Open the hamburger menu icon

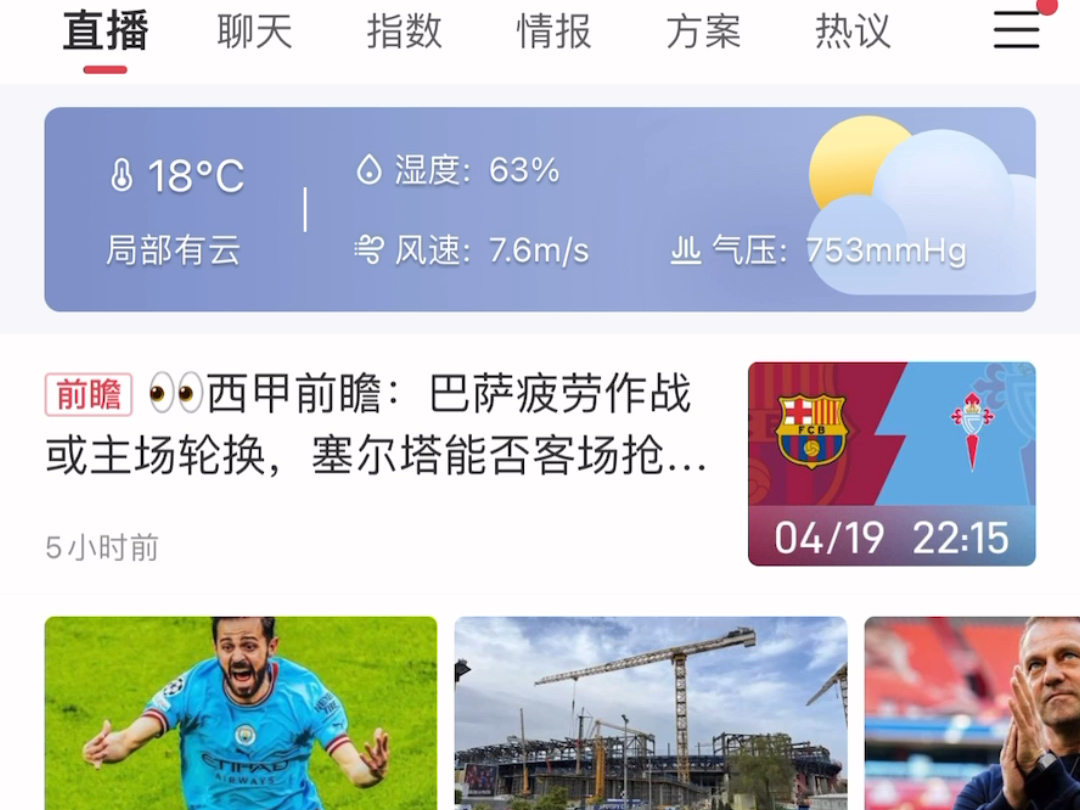click(1017, 30)
